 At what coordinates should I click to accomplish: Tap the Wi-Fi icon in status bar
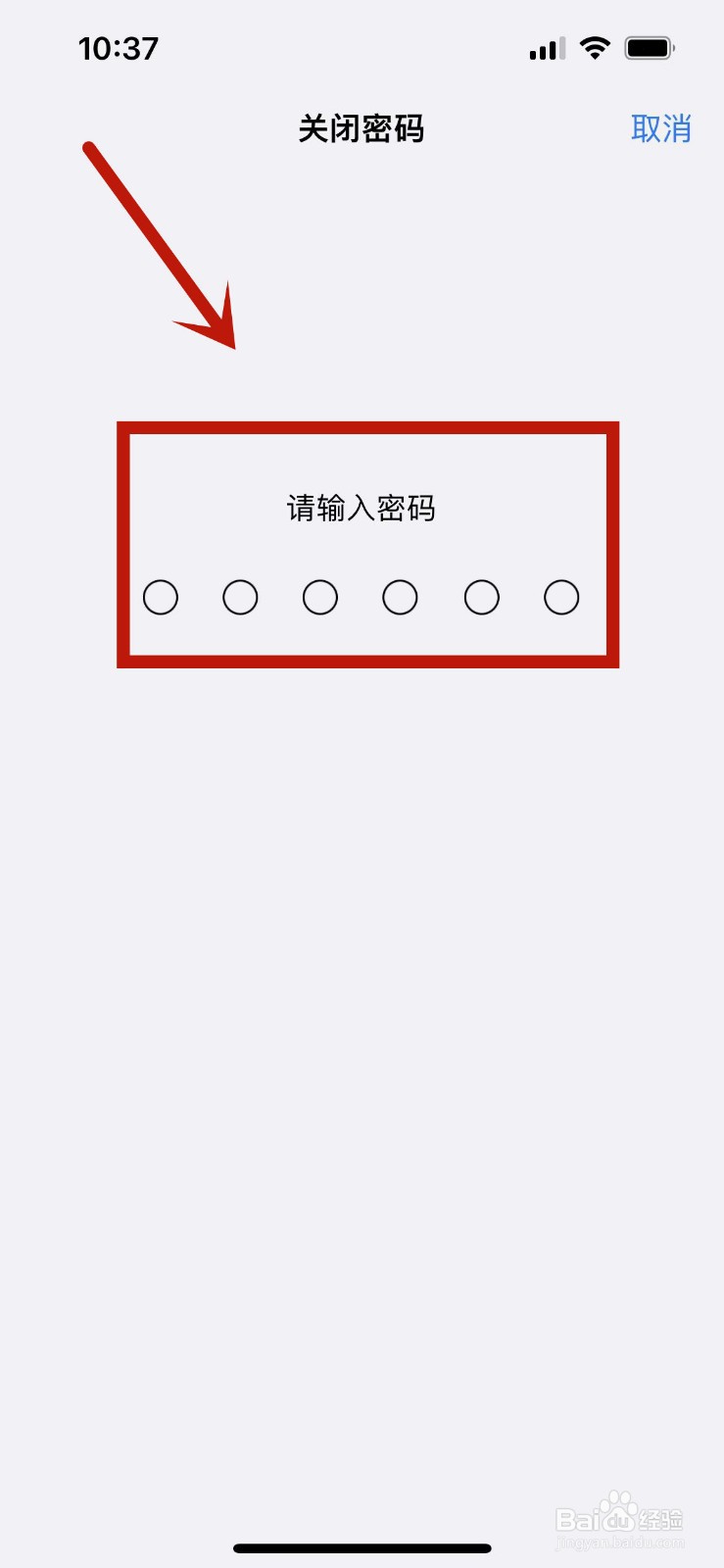click(597, 47)
